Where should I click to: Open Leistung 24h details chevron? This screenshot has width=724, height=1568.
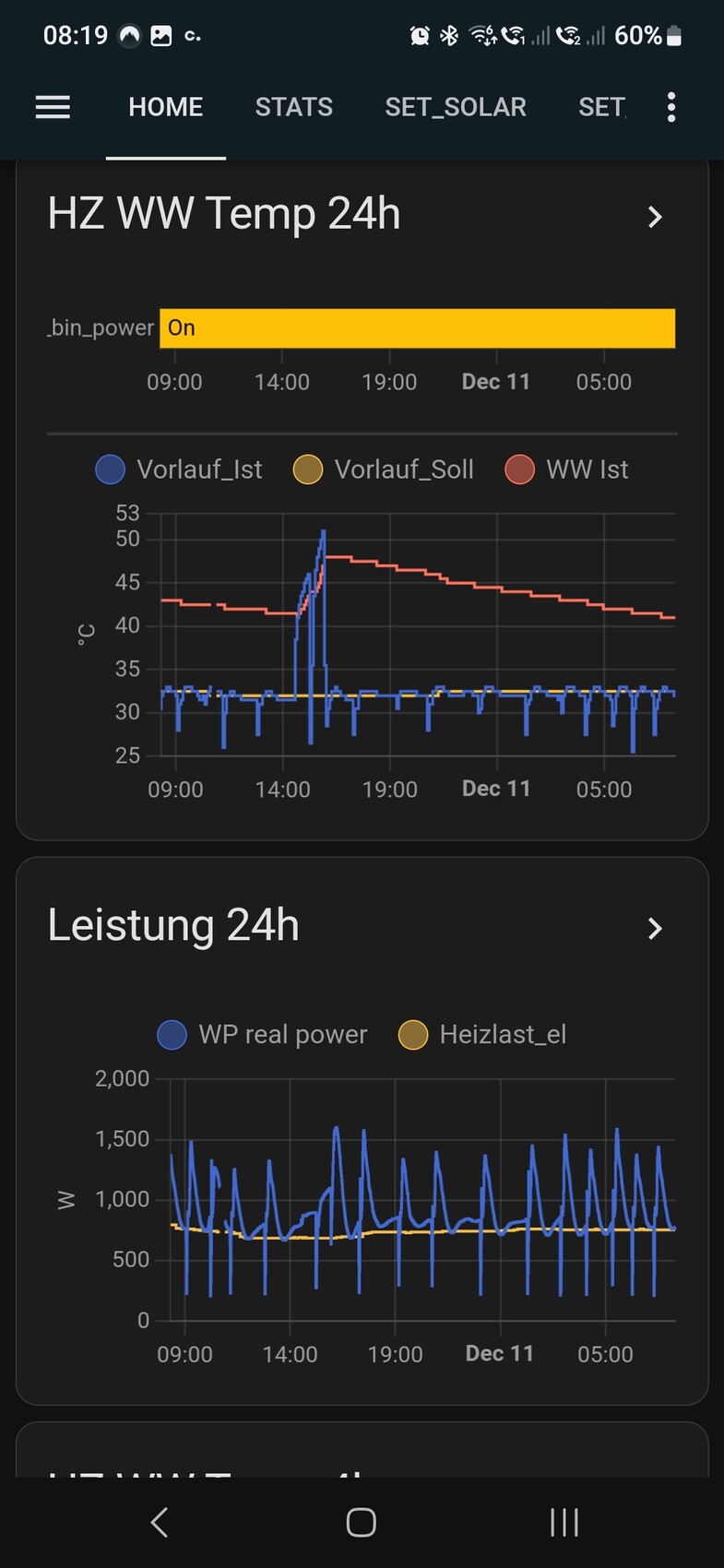[x=655, y=928]
